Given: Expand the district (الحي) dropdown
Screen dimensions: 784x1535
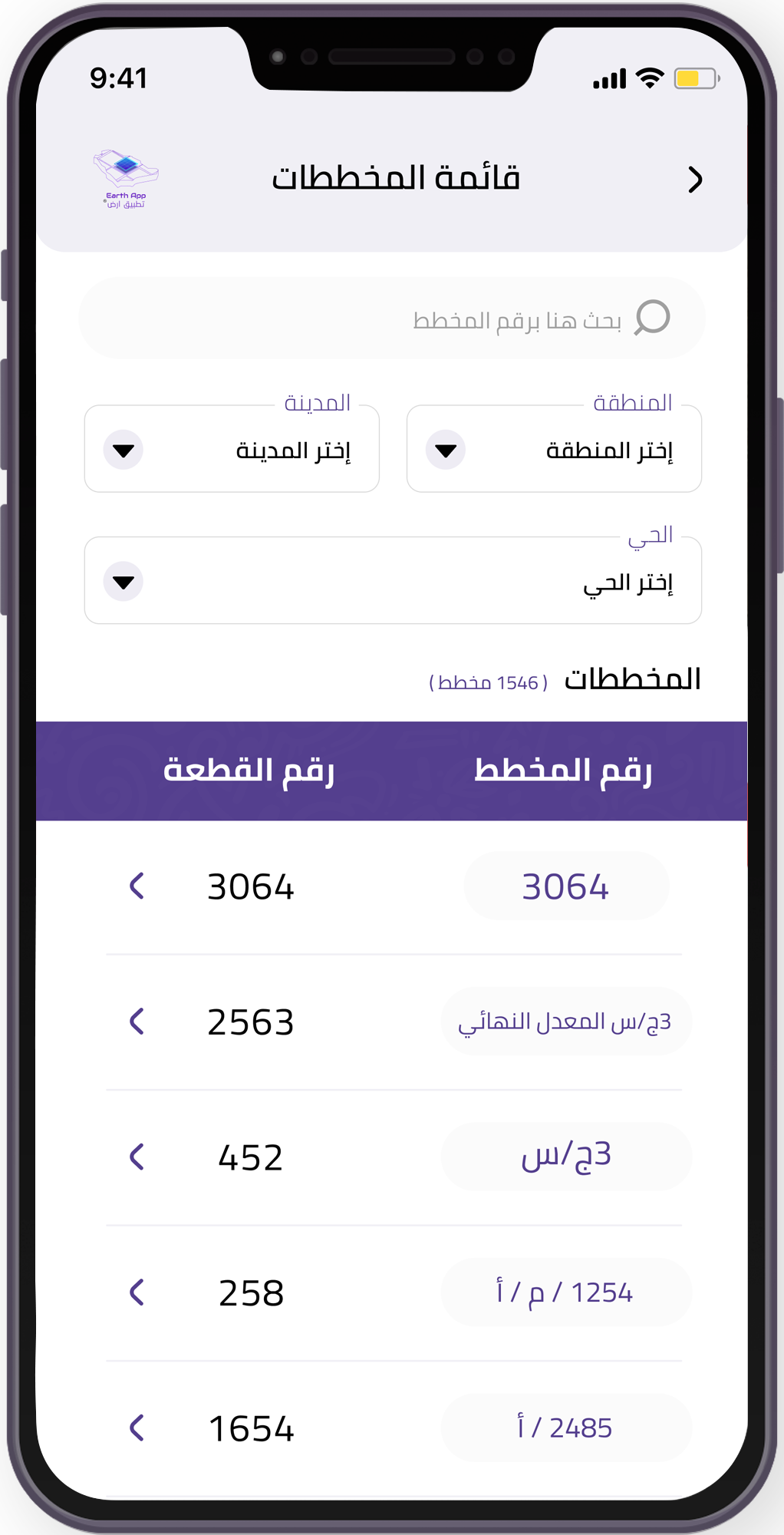Looking at the screenshot, I should (393, 581).
